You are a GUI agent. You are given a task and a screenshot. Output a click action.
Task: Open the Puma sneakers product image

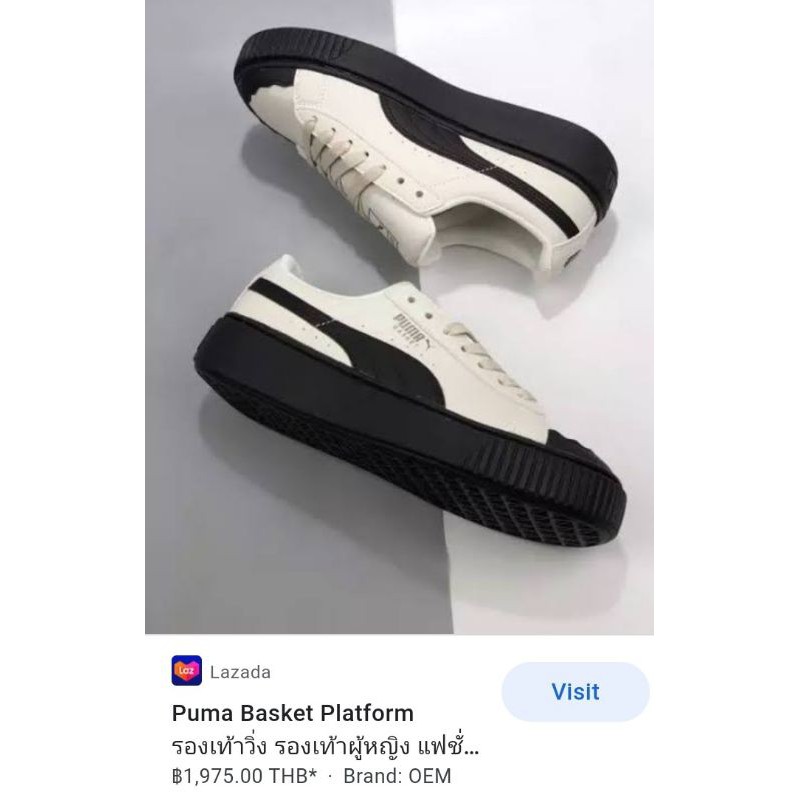(399, 317)
